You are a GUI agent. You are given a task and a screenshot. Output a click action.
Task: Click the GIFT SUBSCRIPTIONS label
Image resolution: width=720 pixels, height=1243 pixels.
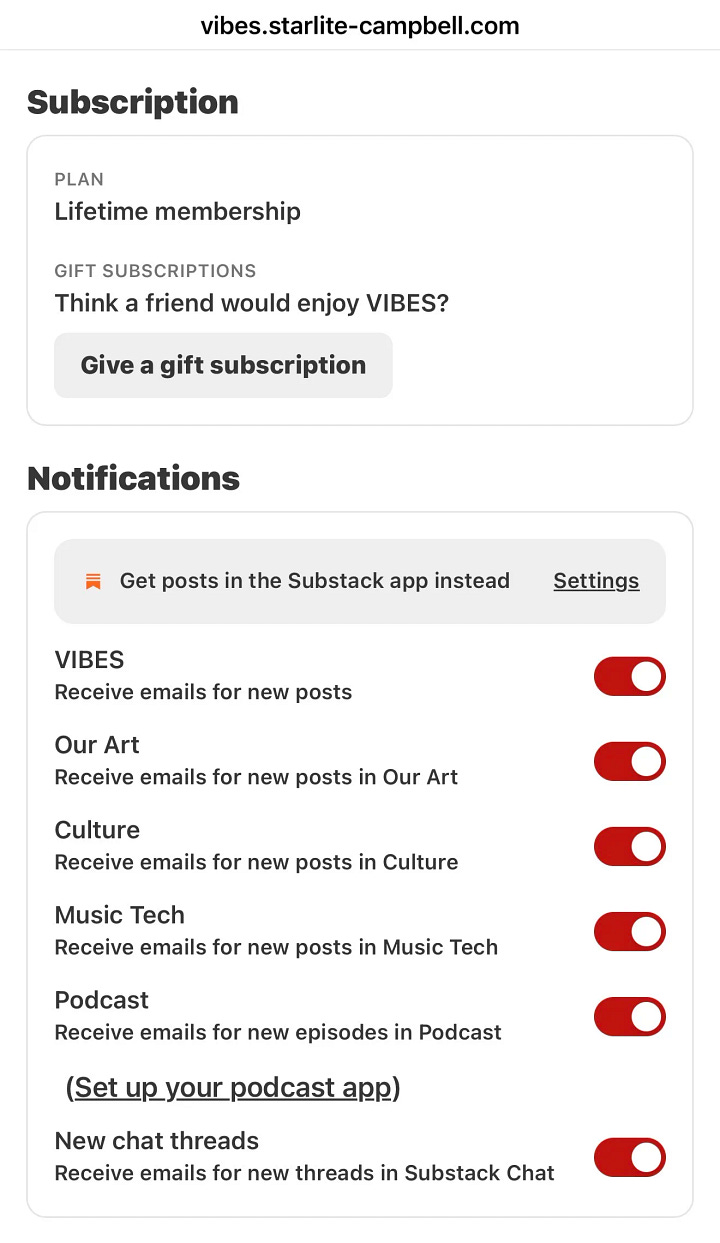(155, 271)
